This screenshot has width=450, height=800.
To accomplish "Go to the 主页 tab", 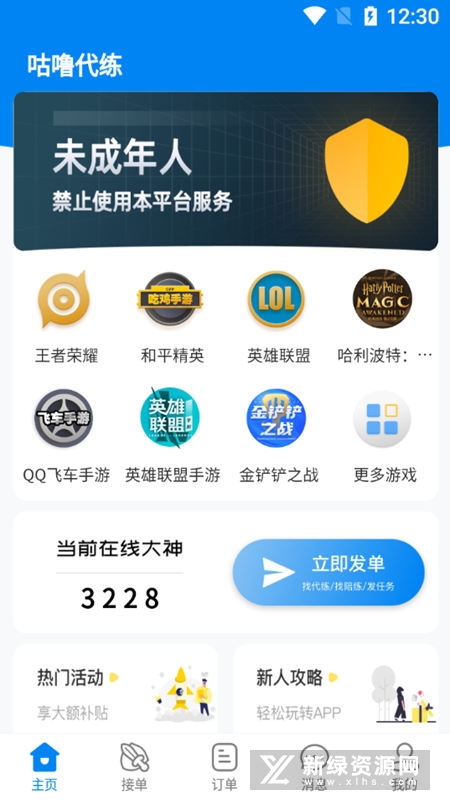I will tap(44, 767).
